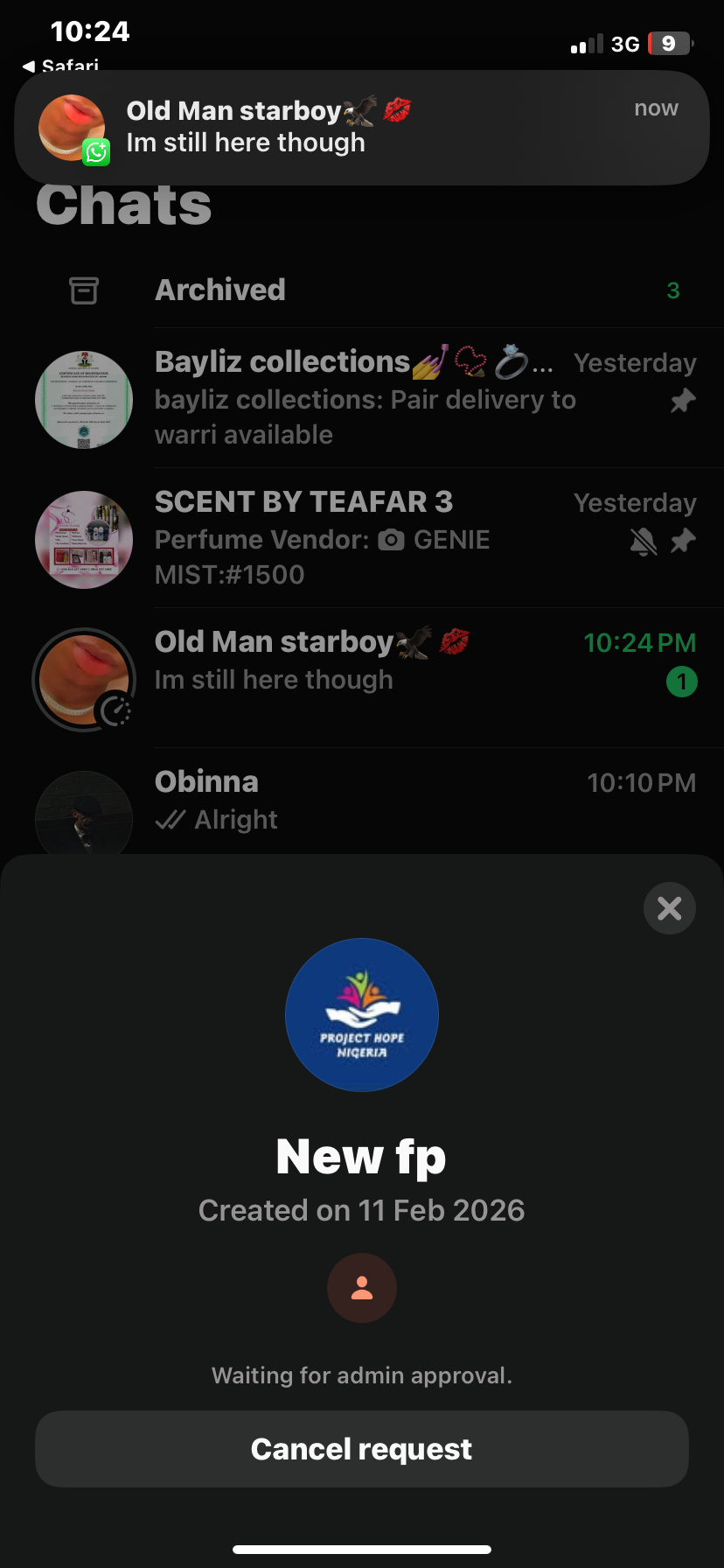Open the Archived chats row
The height and width of the screenshot is (1568, 724).
click(362, 290)
